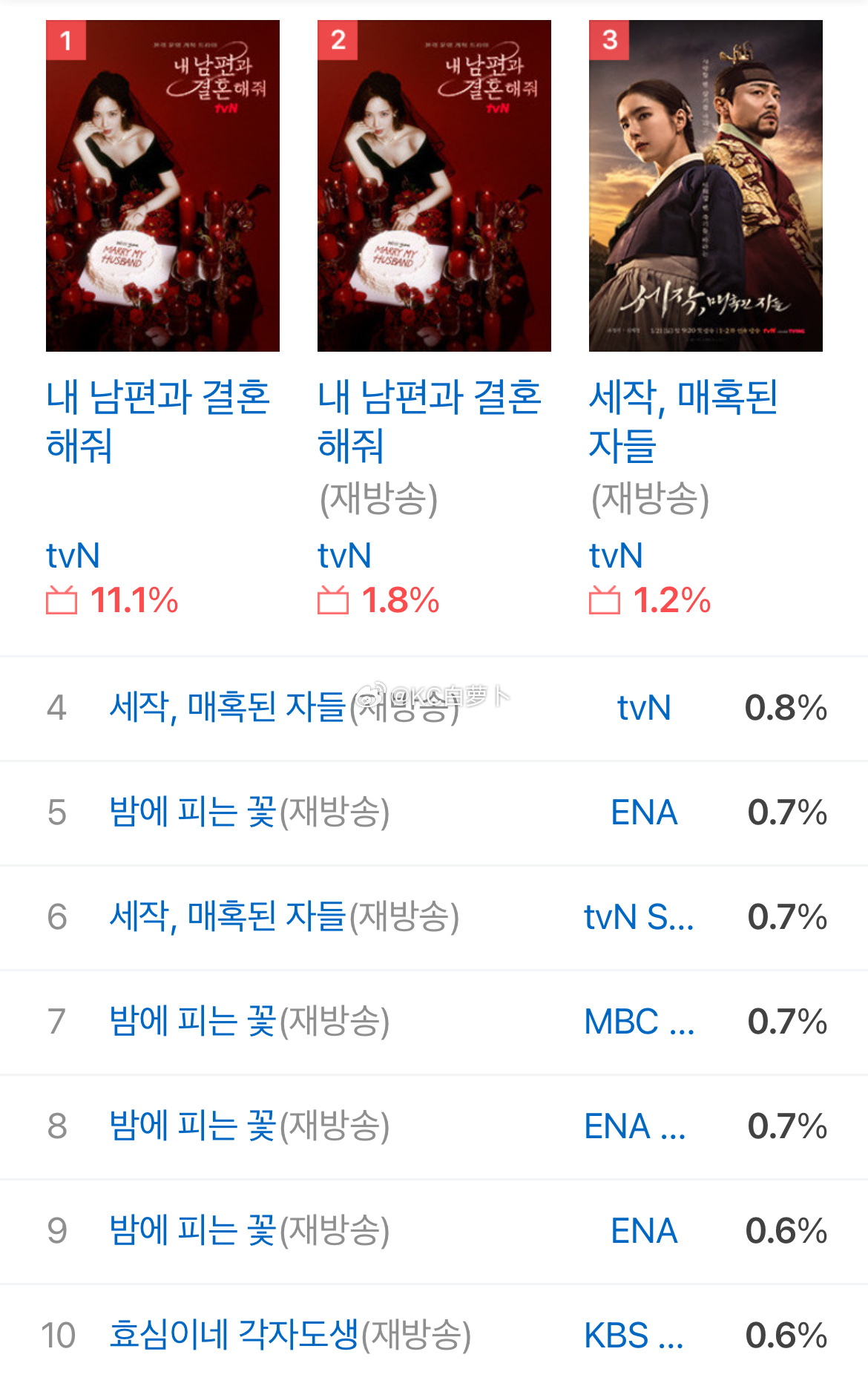Open the rank 1 poster for 내 남편과 결혼해줘

pyautogui.click(x=162, y=185)
